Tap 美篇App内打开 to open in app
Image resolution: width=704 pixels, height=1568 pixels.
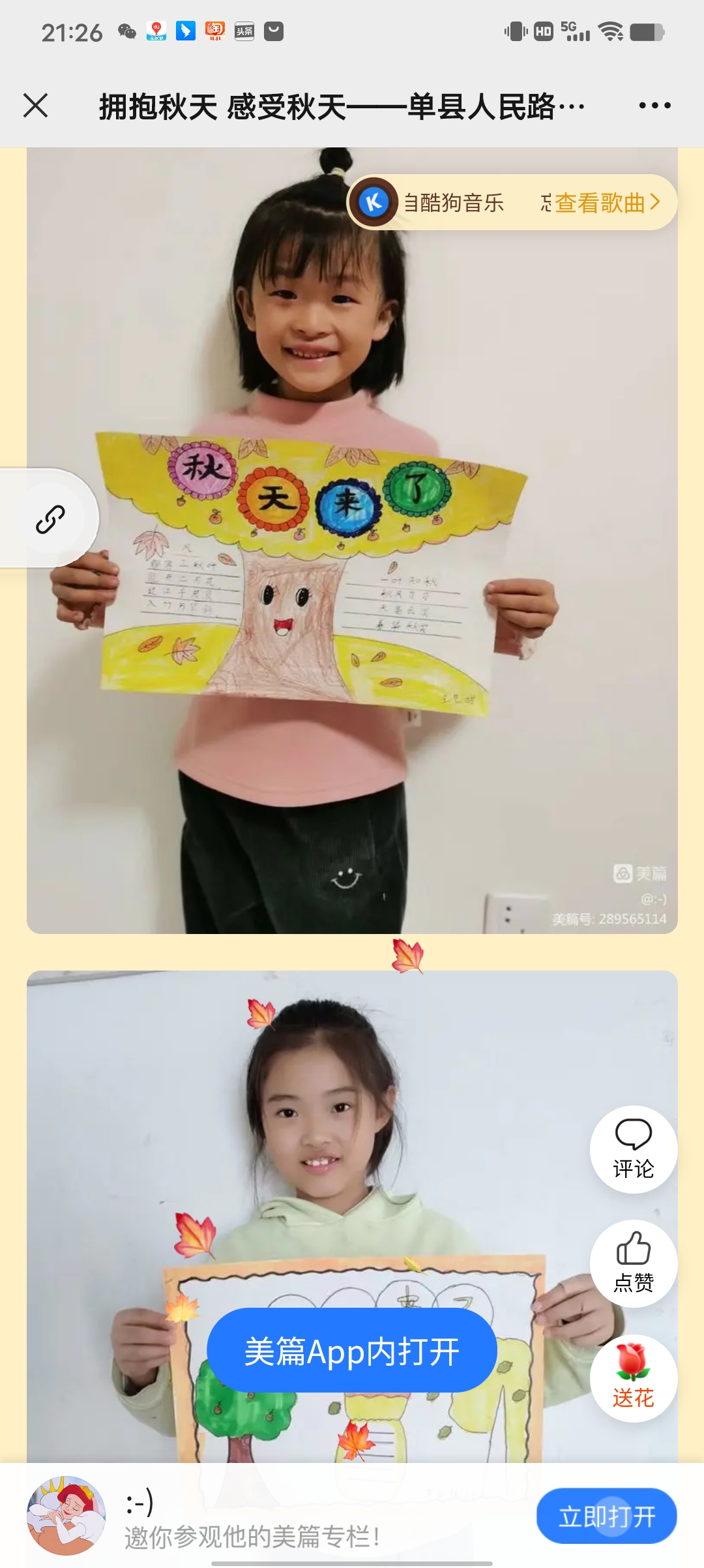coord(352,1351)
